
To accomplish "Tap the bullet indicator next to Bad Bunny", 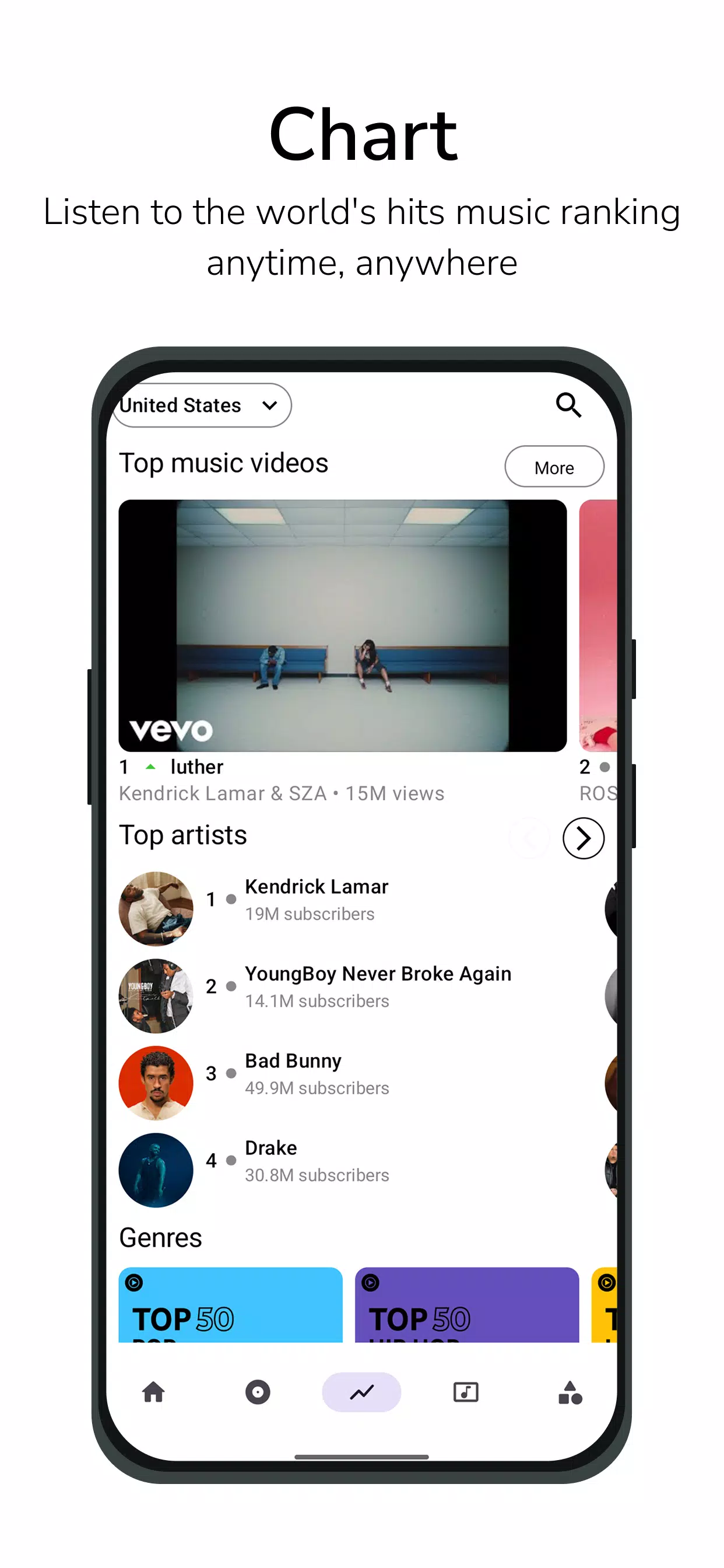I will pyautogui.click(x=231, y=1073).
